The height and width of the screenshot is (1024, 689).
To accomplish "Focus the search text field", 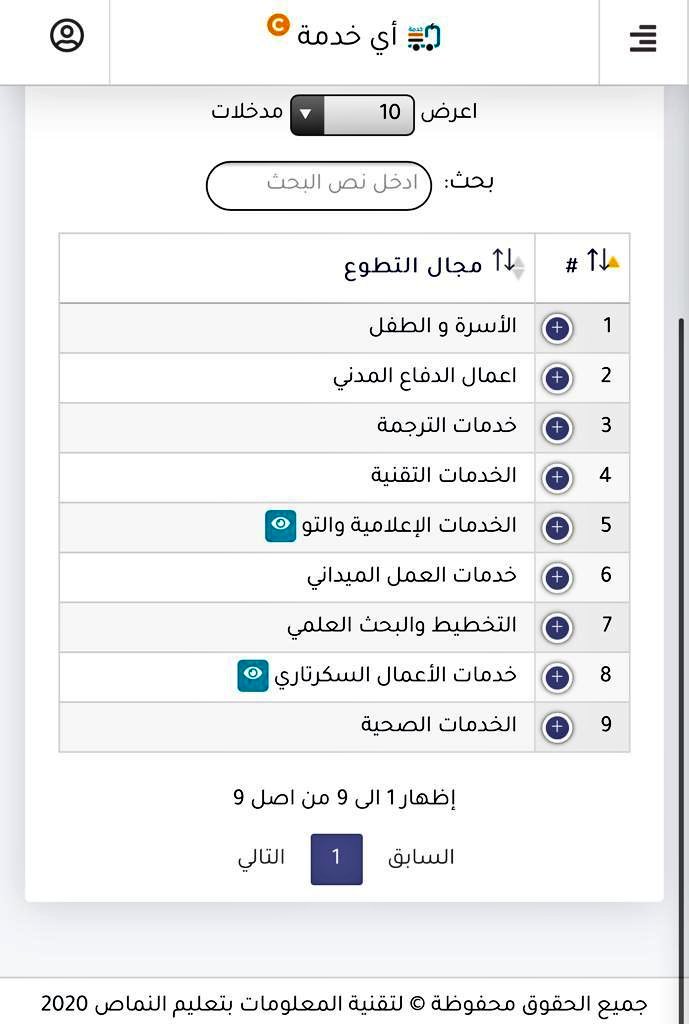I will (x=319, y=185).
